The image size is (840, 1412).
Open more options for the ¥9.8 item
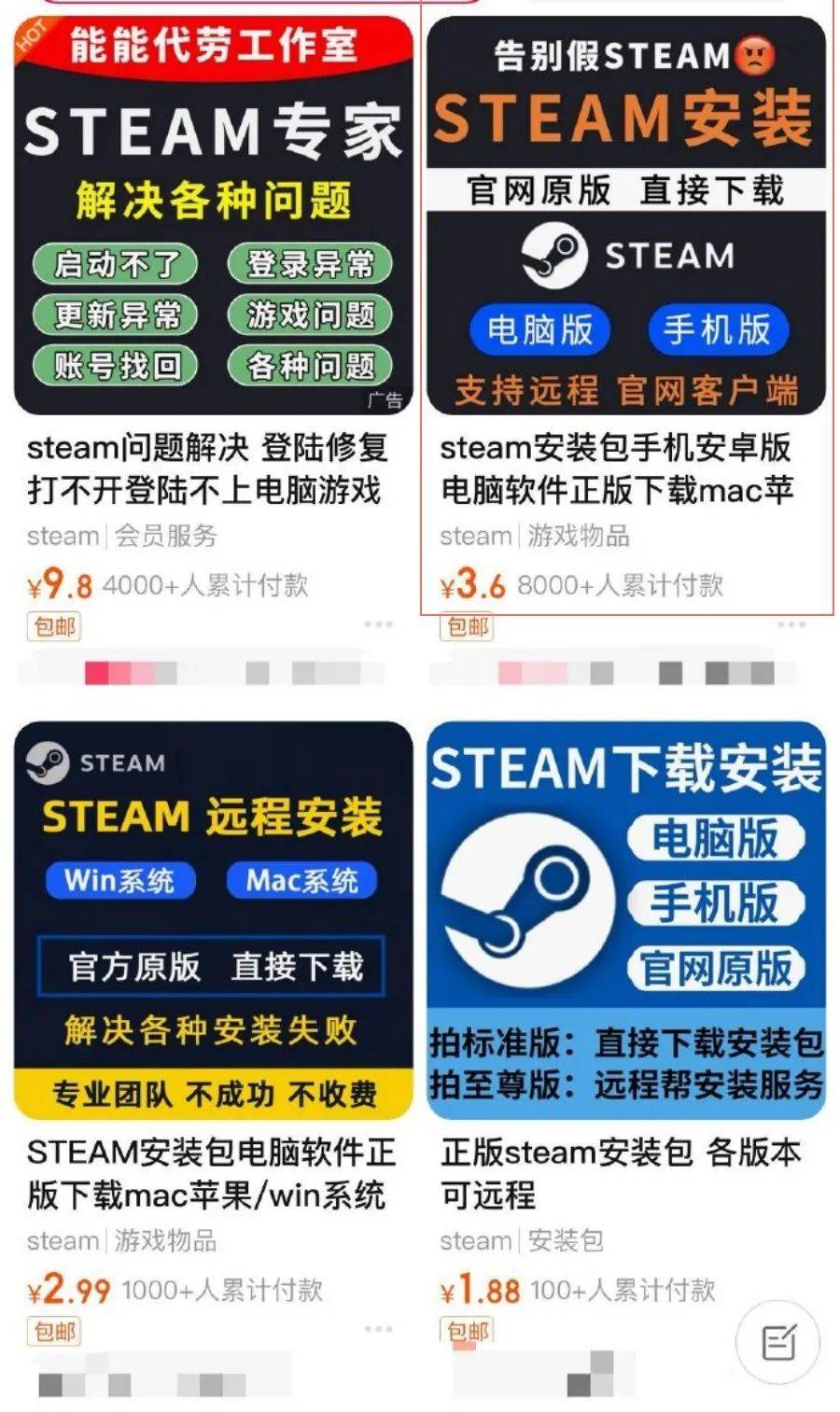pyautogui.click(x=378, y=624)
